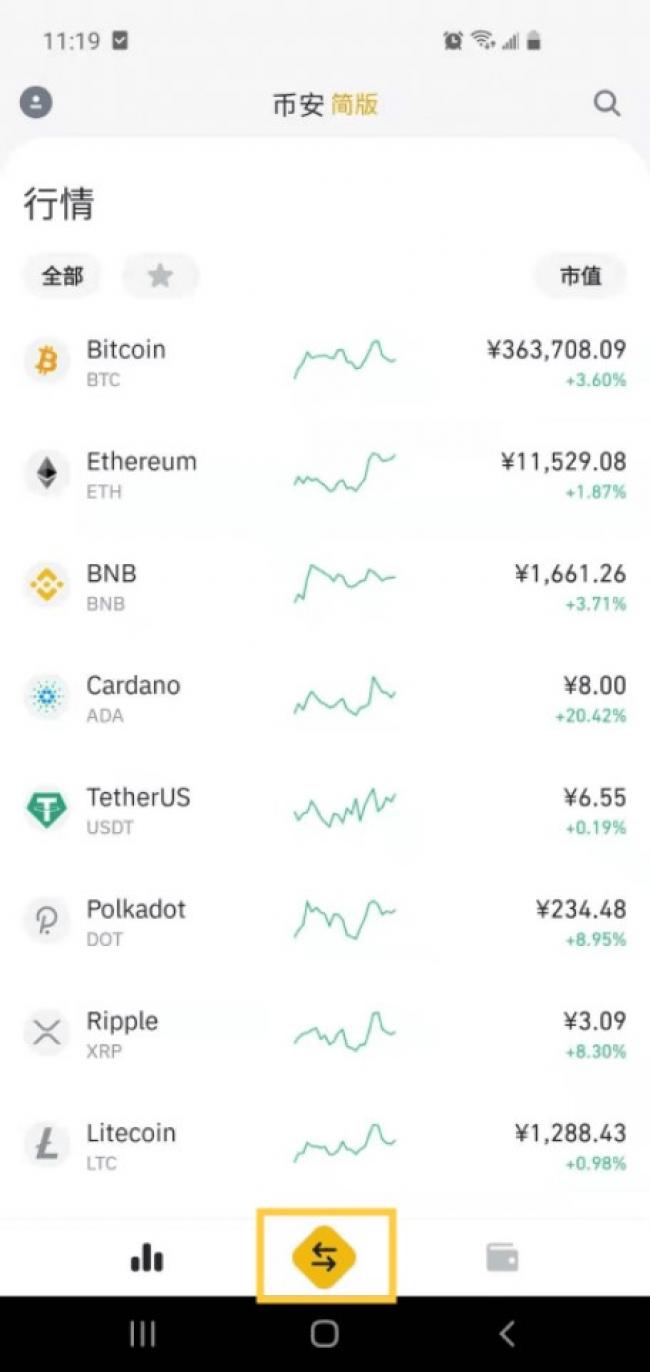Image resolution: width=650 pixels, height=1372 pixels.
Task: Switch to the wallet tab
Action: [x=502, y=1257]
